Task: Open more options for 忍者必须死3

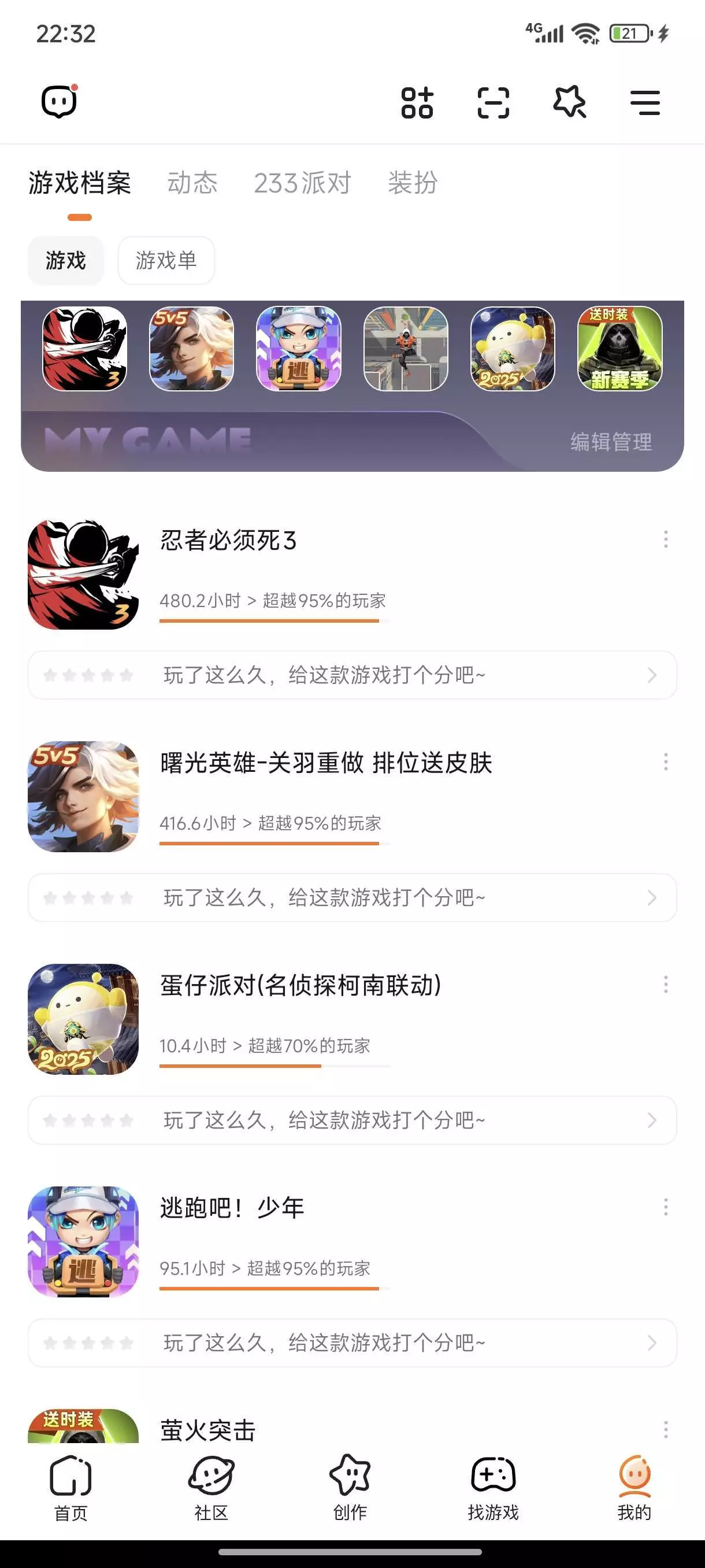Action: tap(666, 539)
